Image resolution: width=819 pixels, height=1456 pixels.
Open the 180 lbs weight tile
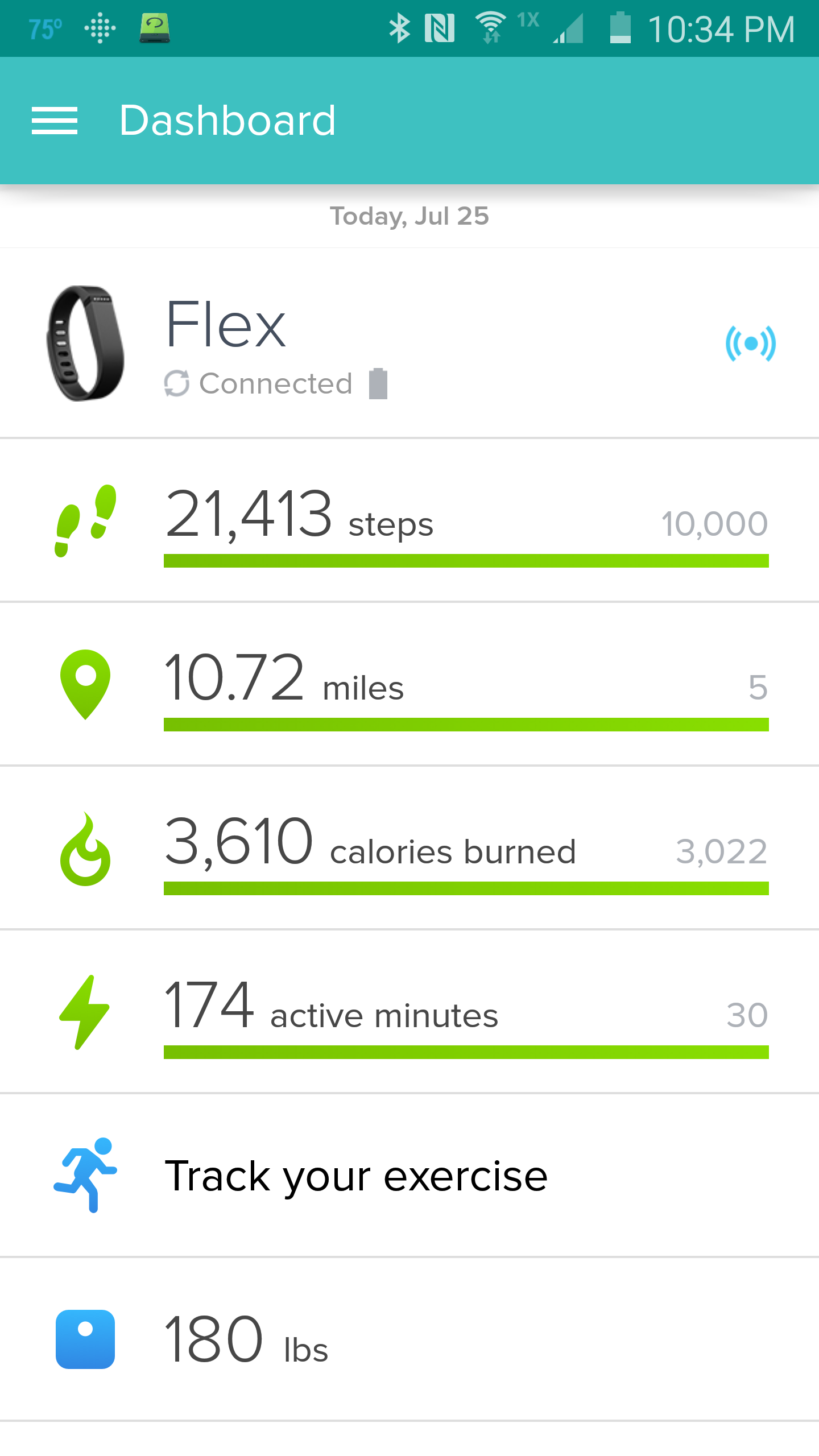(x=409, y=1339)
